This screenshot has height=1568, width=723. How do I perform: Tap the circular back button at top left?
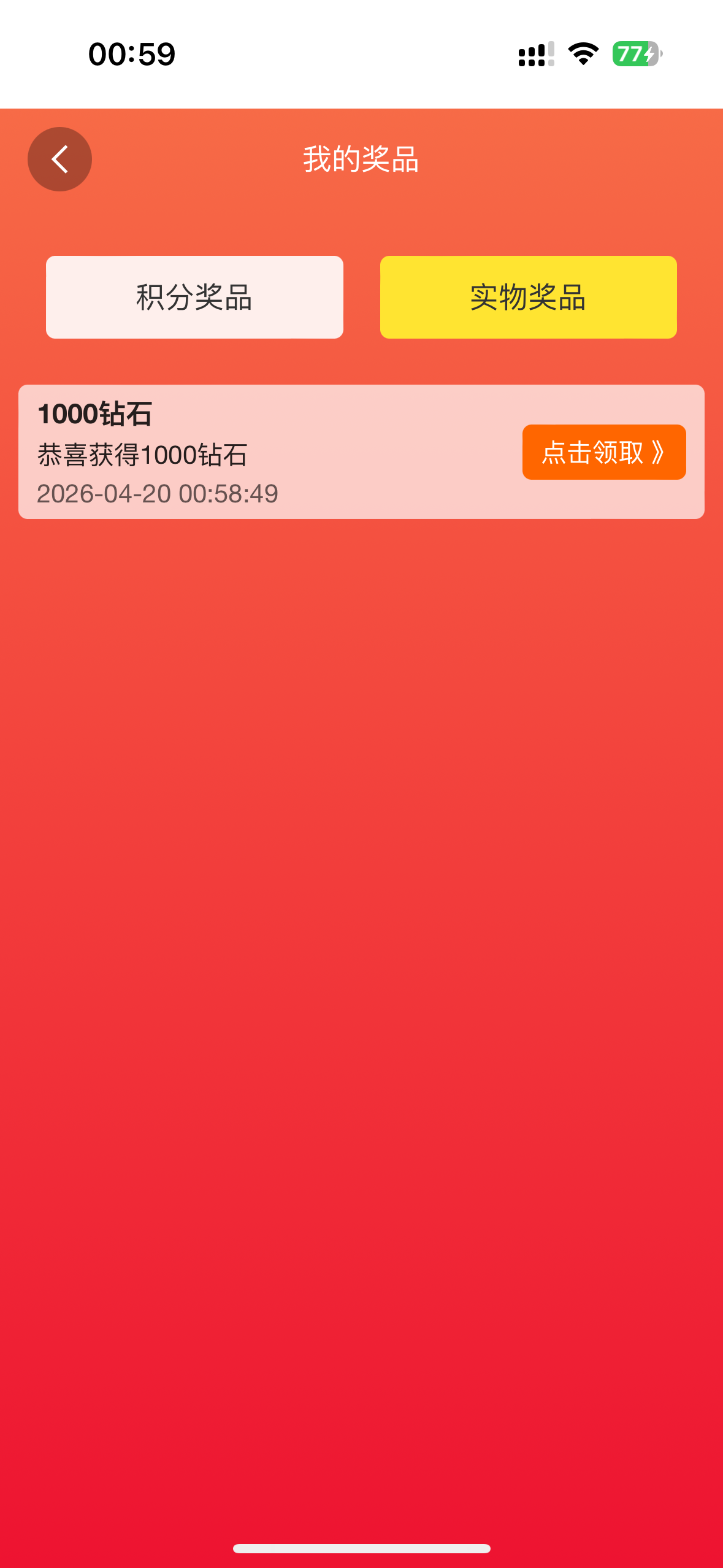click(x=59, y=158)
